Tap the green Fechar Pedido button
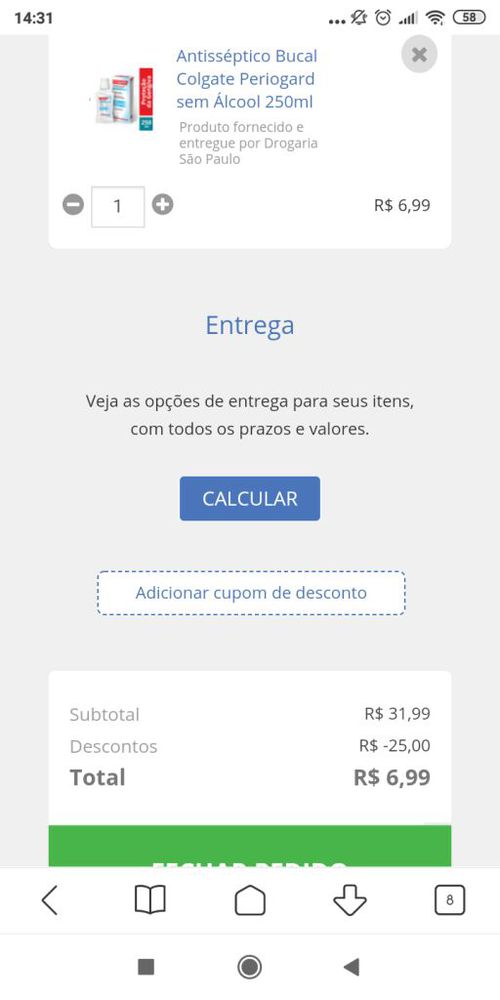500x1000 pixels. pyautogui.click(x=250, y=846)
